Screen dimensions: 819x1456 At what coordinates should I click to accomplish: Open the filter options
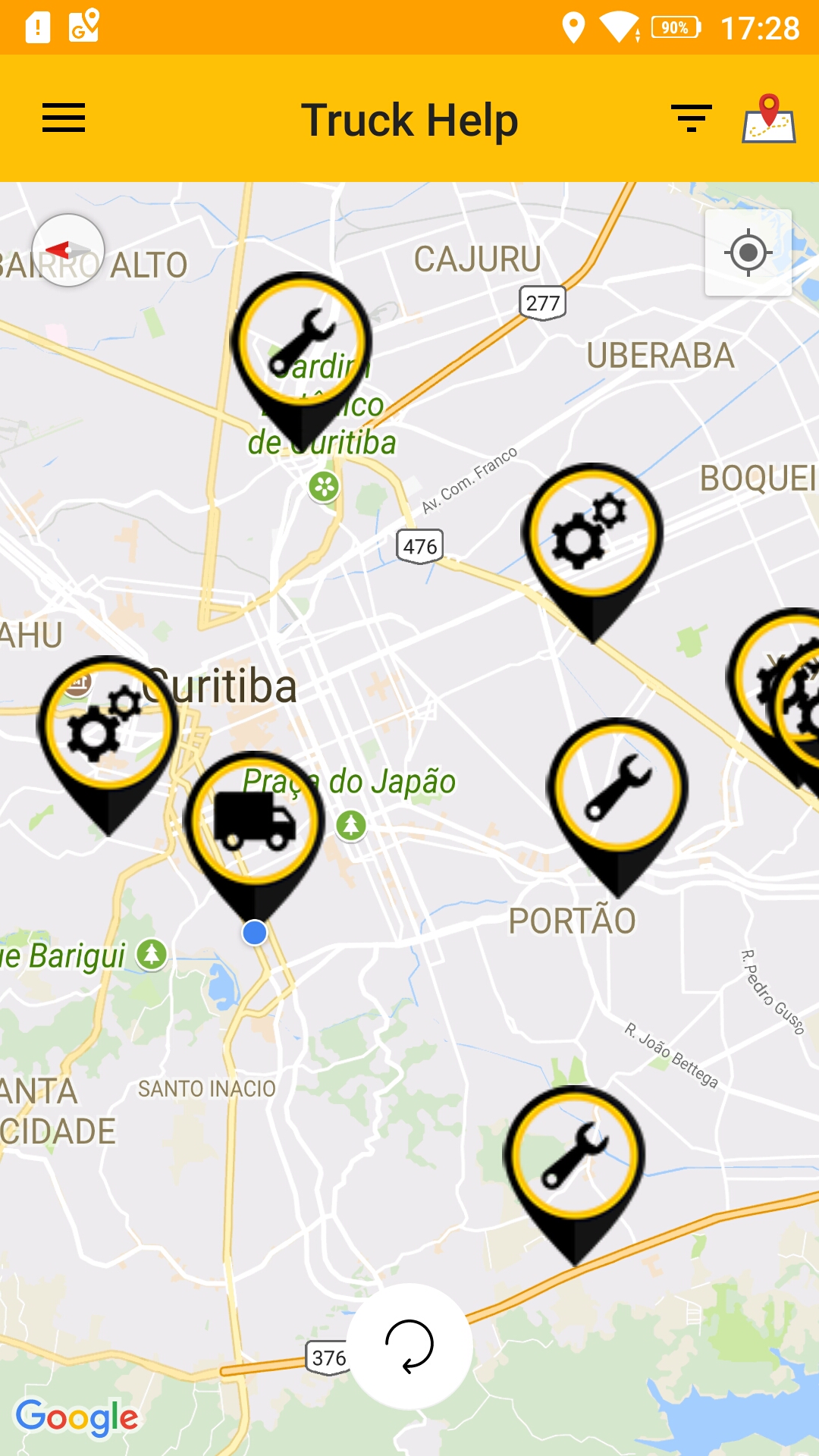tap(691, 118)
